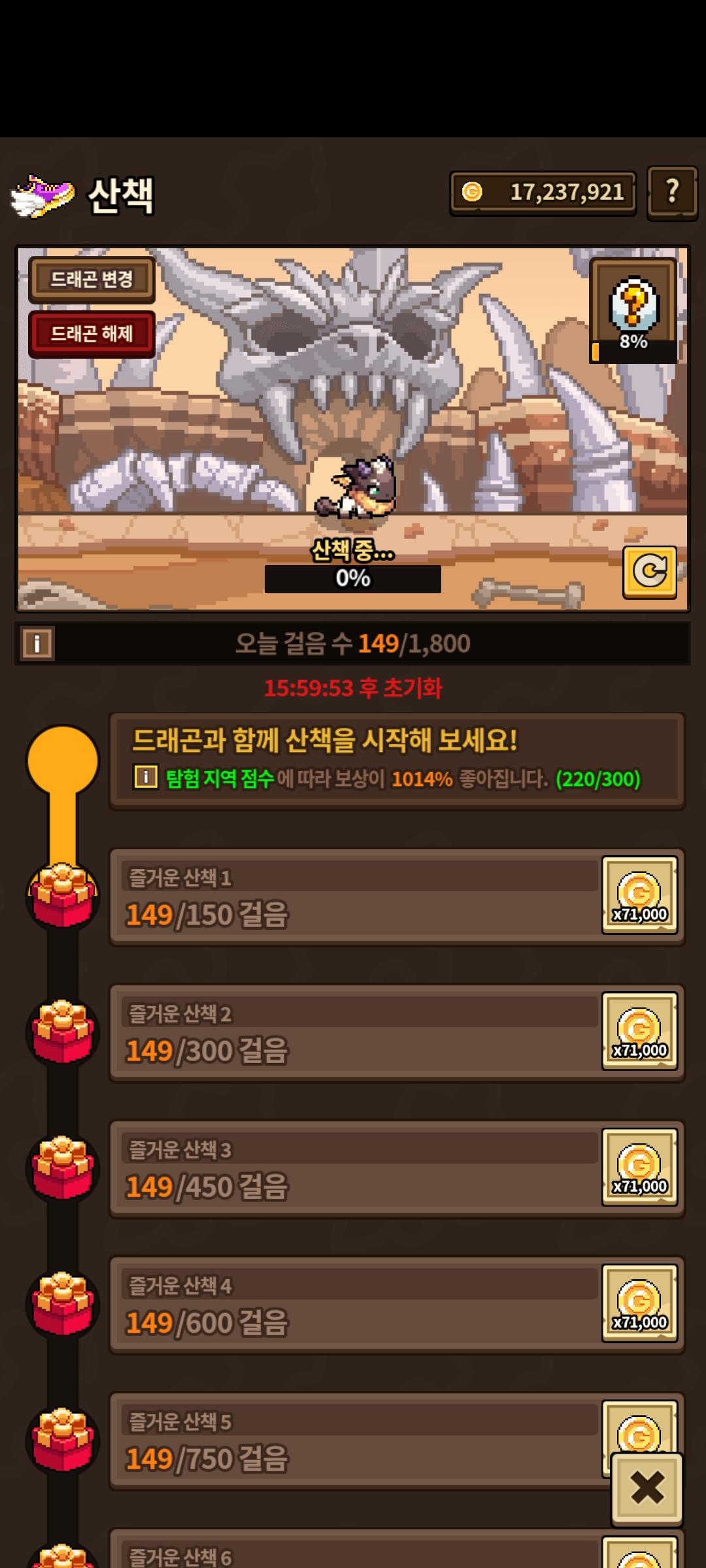Tap the 드래곤 해제 button

(92, 334)
